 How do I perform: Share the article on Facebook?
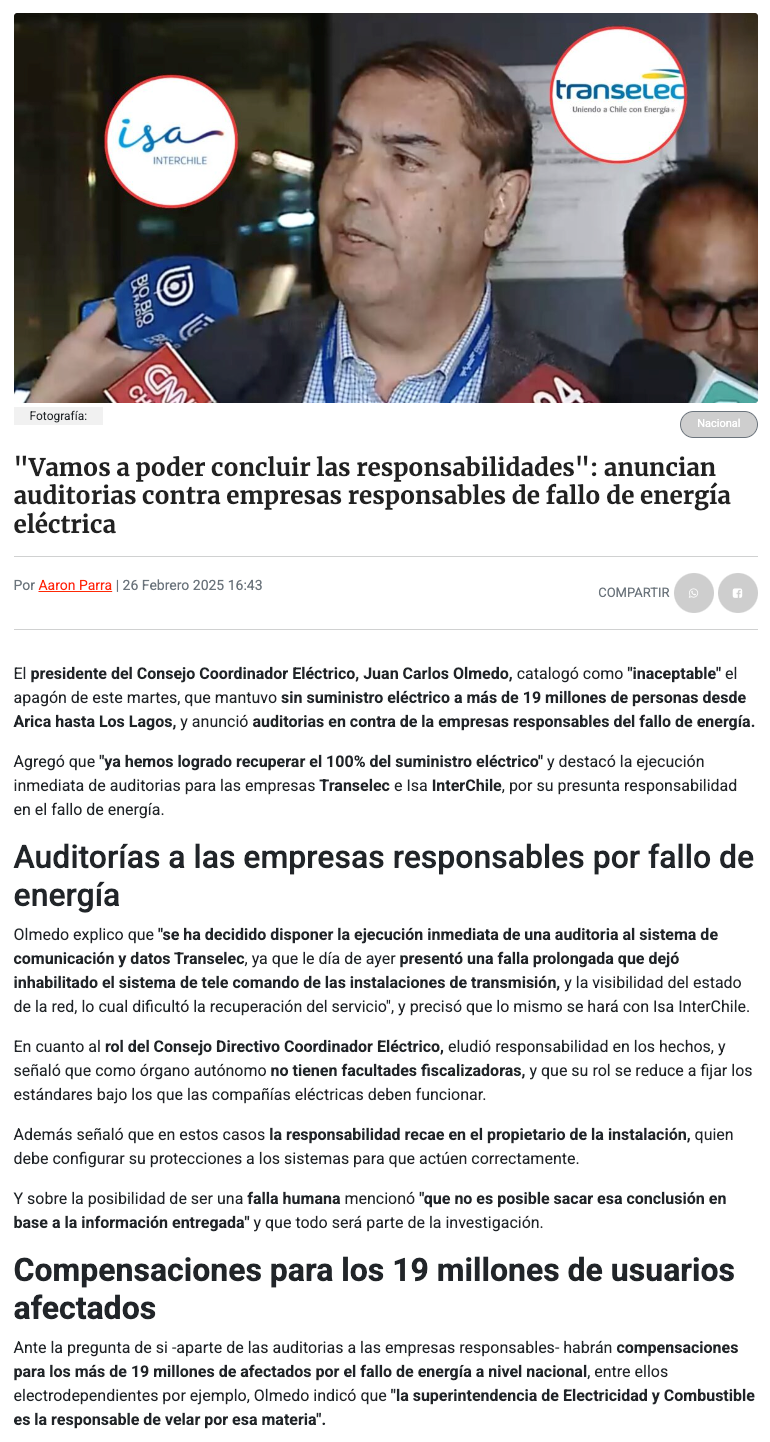[x=738, y=593]
